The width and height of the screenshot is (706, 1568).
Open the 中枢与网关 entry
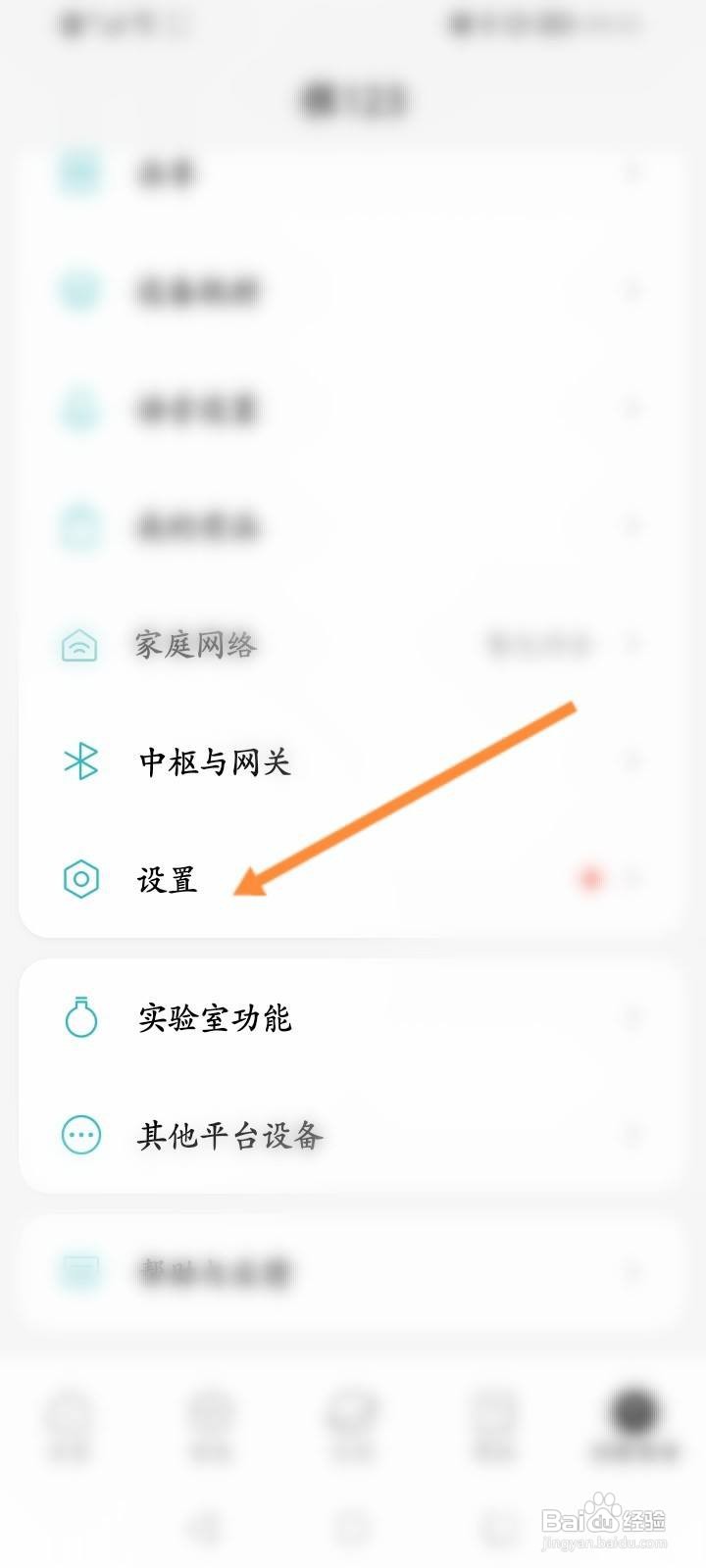click(x=216, y=761)
